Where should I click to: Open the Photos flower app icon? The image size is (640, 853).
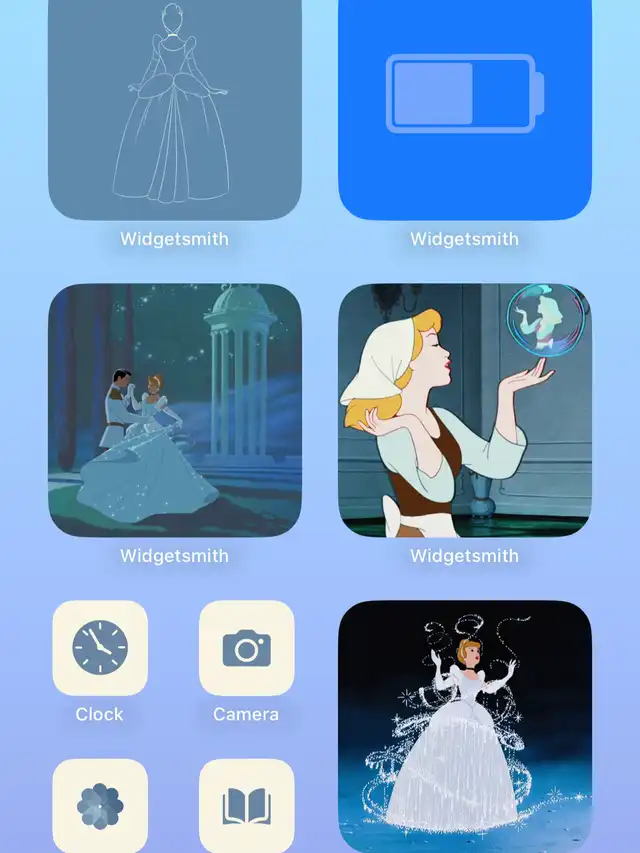tap(100, 804)
